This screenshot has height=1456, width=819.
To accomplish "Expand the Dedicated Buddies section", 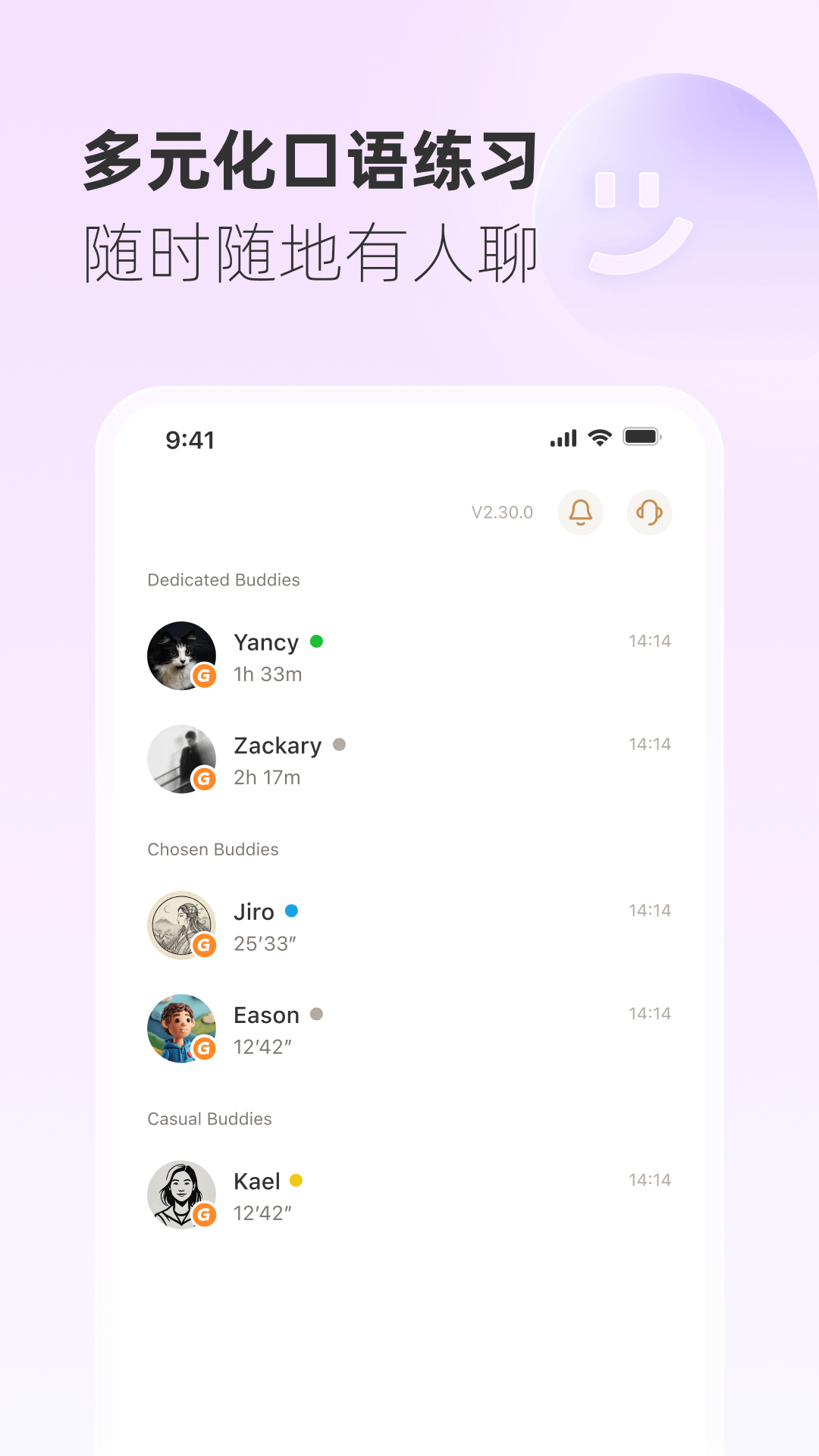I will pos(224,580).
